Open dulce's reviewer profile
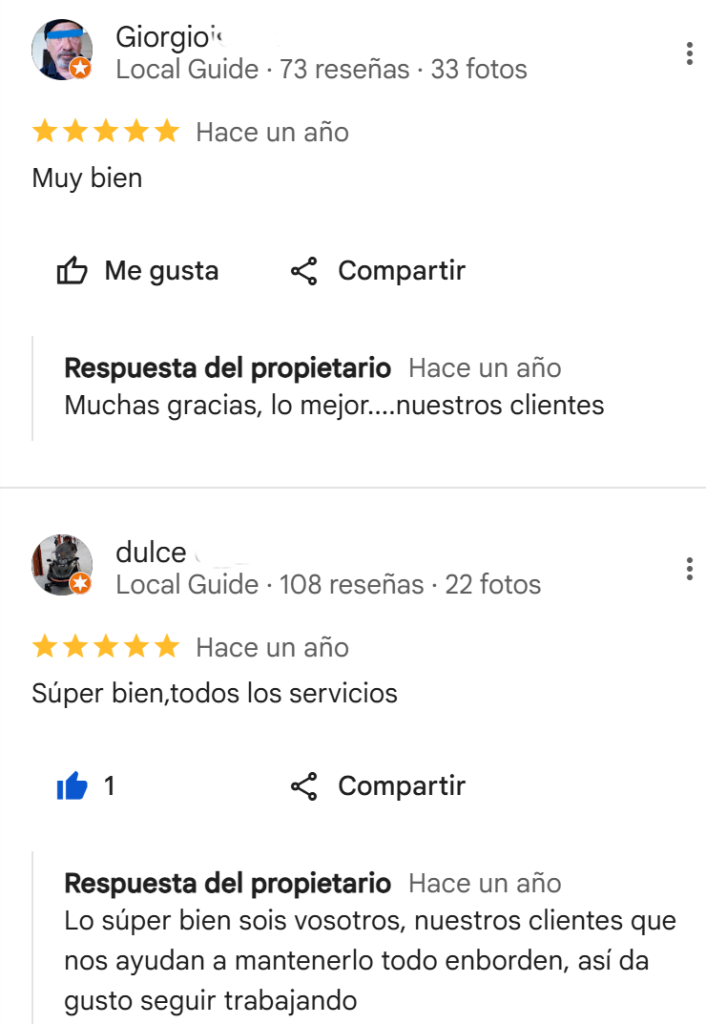Image resolution: width=706 pixels, height=1024 pixels. click(x=63, y=567)
